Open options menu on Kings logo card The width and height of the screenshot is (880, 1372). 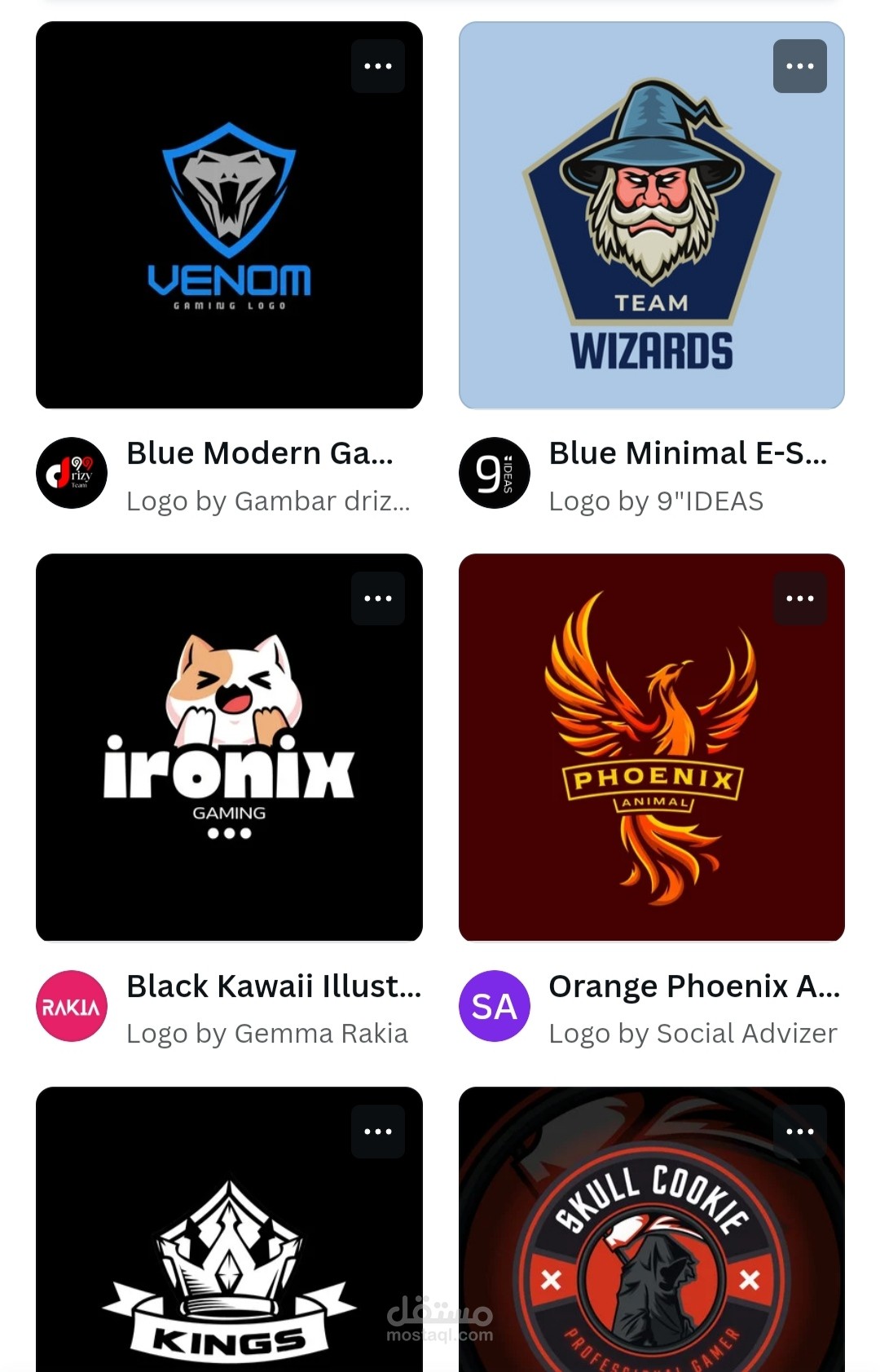click(x=378, y=1132)
